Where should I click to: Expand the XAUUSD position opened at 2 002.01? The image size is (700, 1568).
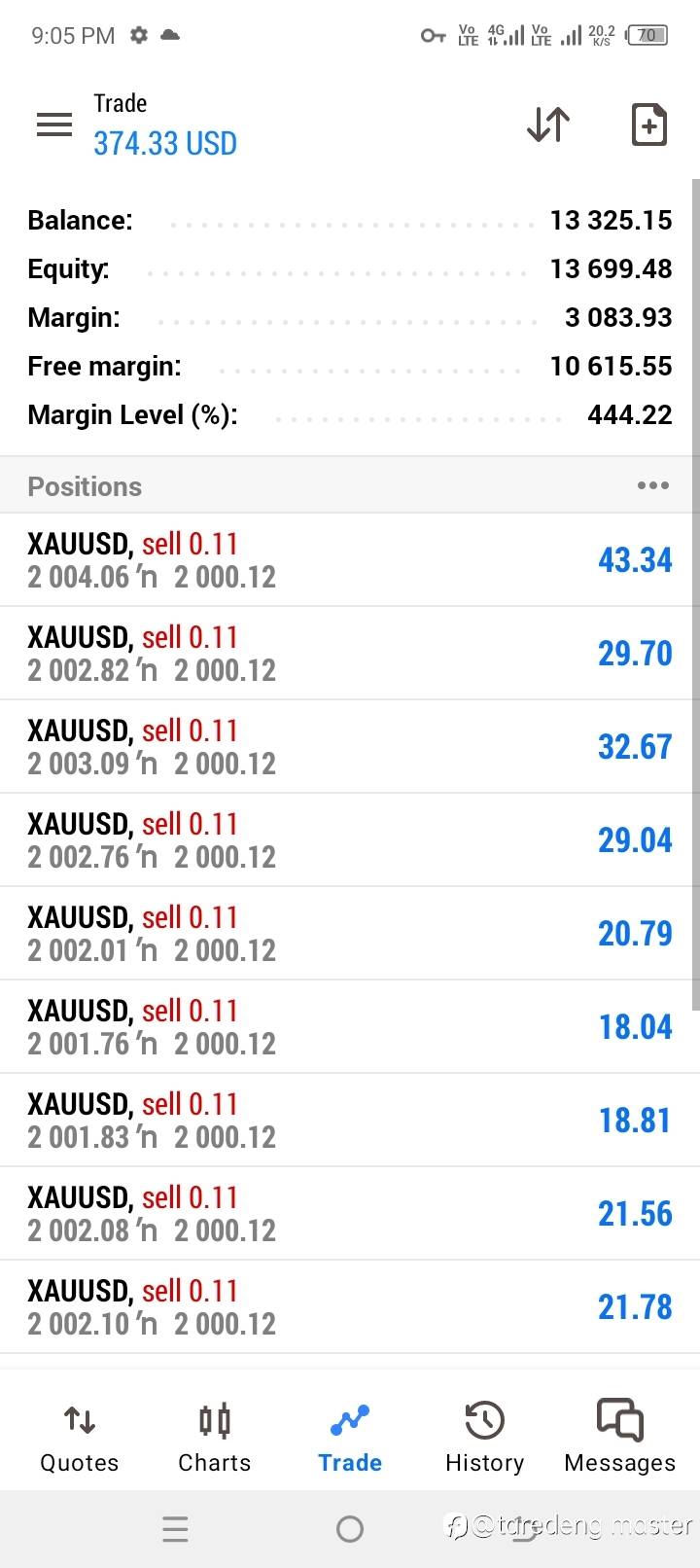coord(350,934)
